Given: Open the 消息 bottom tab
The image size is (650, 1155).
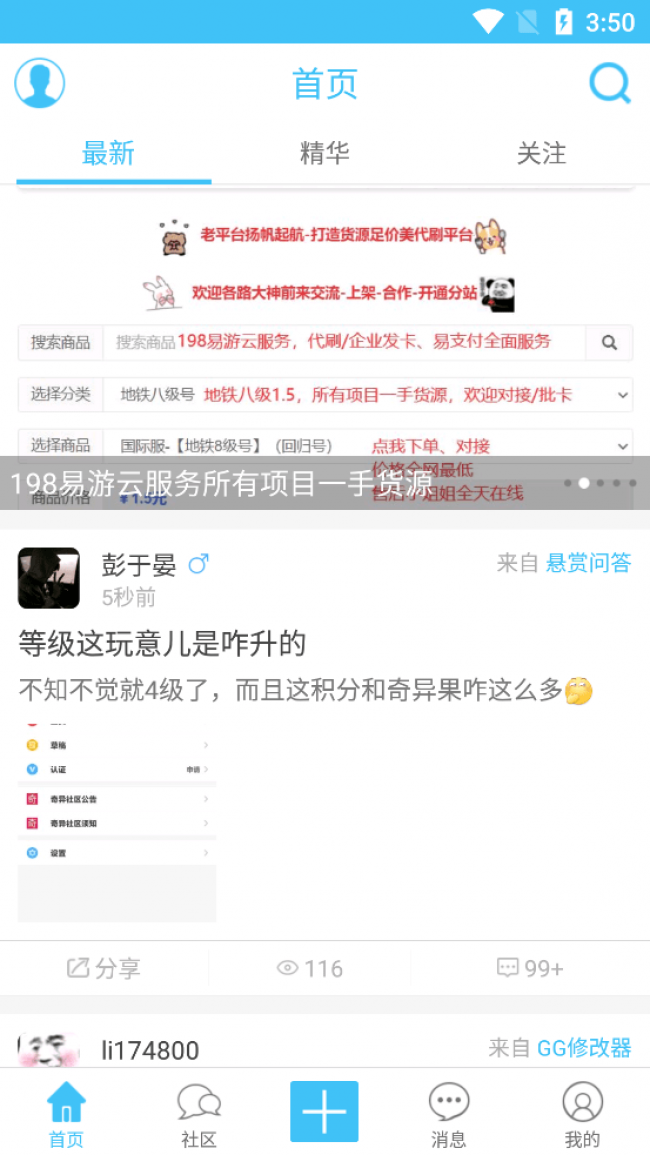Looking at the screenshot, I should click(x=448, y=1115).
